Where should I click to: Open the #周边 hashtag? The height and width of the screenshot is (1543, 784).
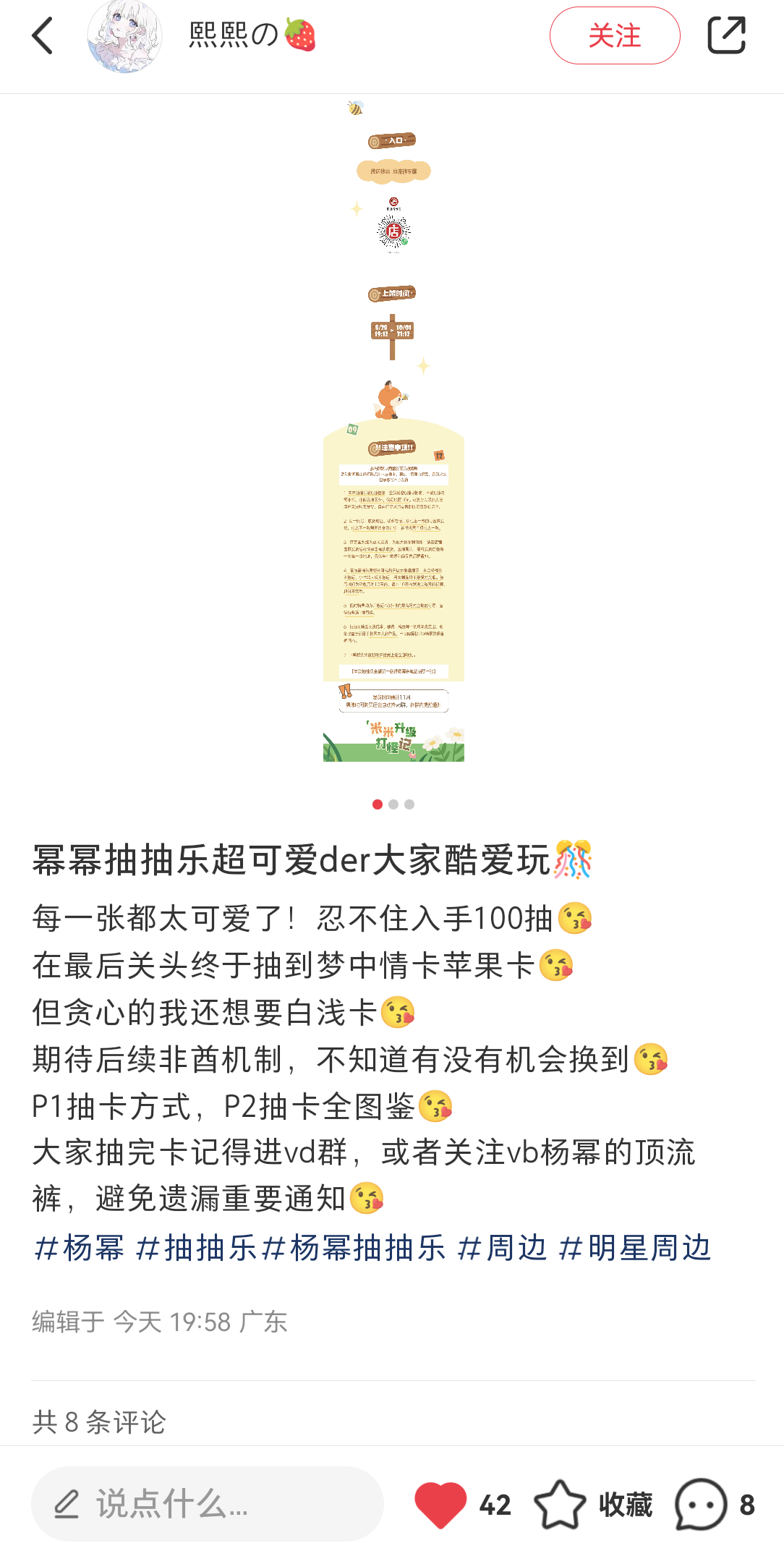click(503, 1248)
